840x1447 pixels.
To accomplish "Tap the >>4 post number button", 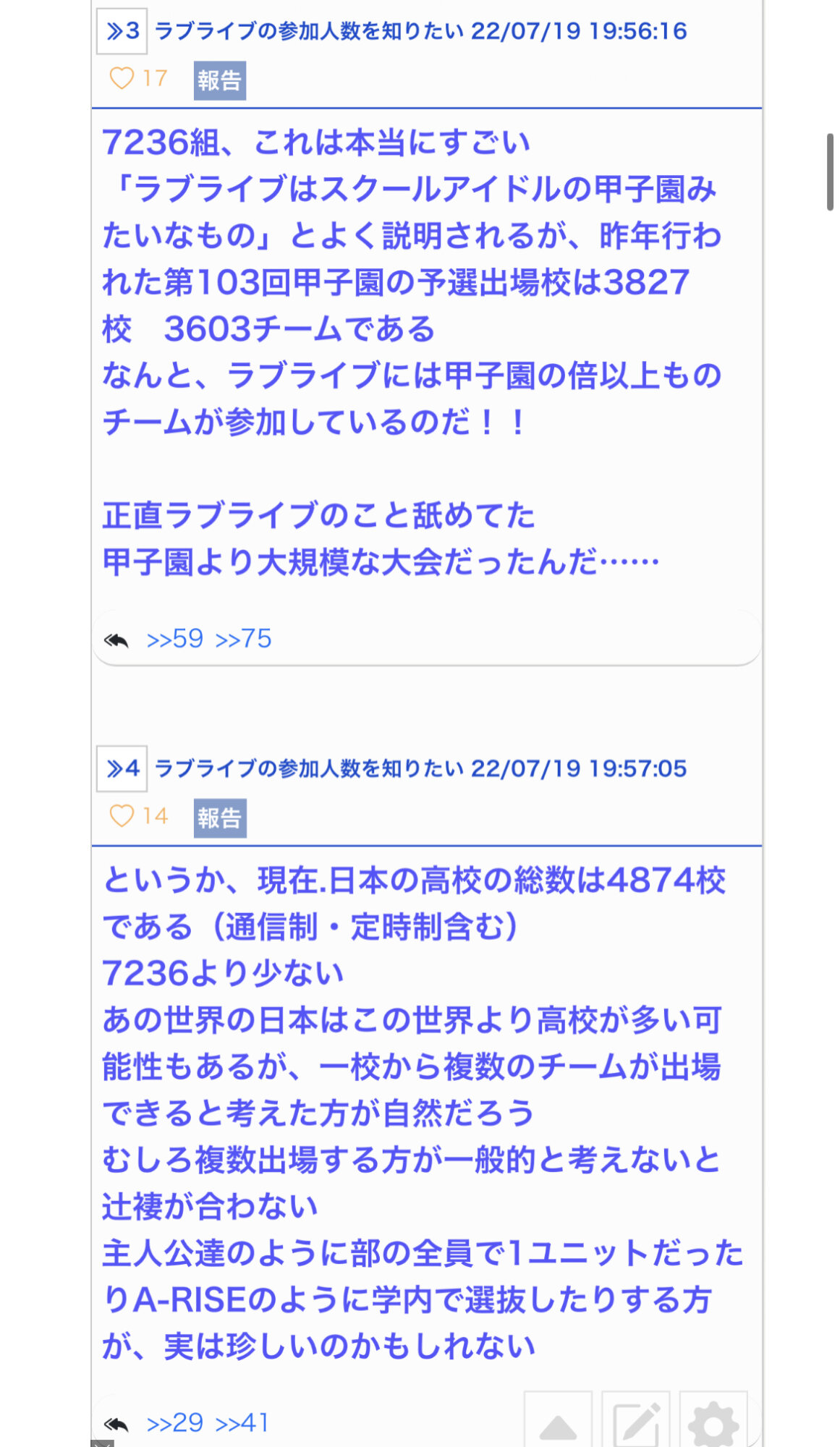I will click(x=122, y=768).
